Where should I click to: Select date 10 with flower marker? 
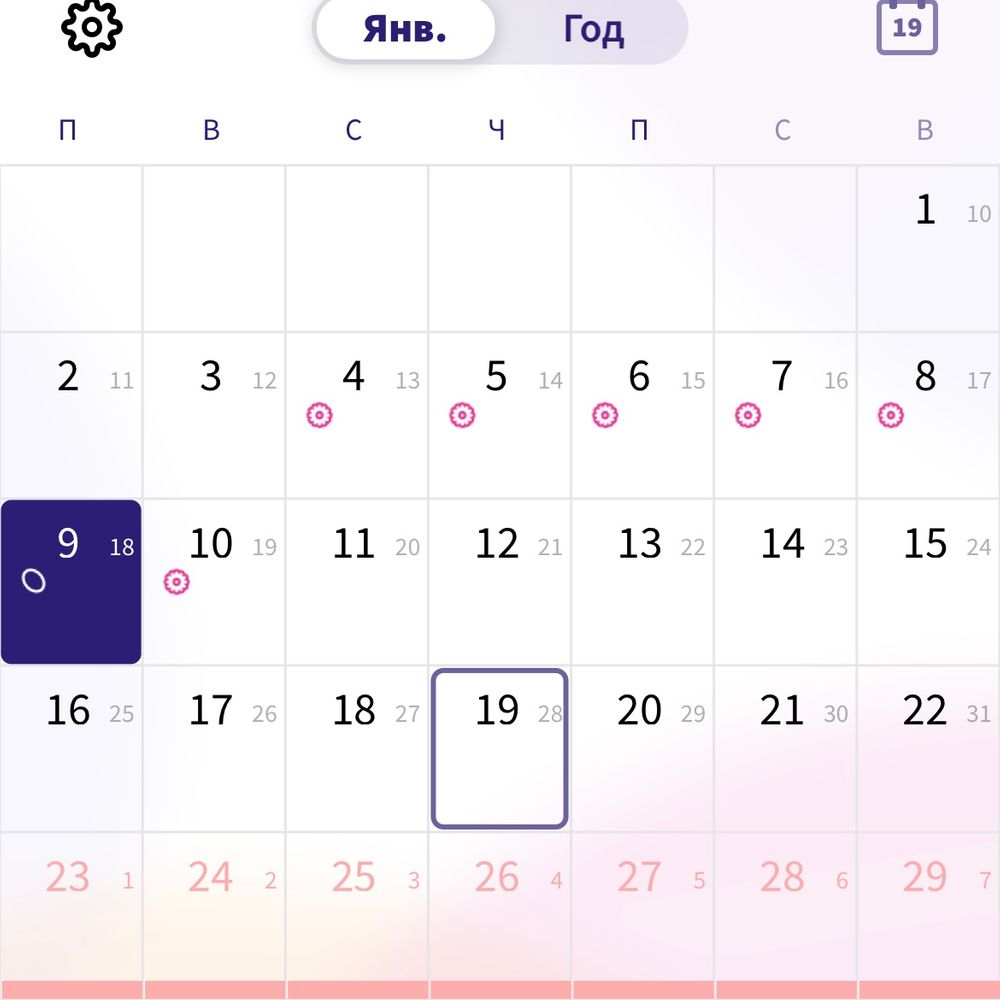tap(214, 581)
